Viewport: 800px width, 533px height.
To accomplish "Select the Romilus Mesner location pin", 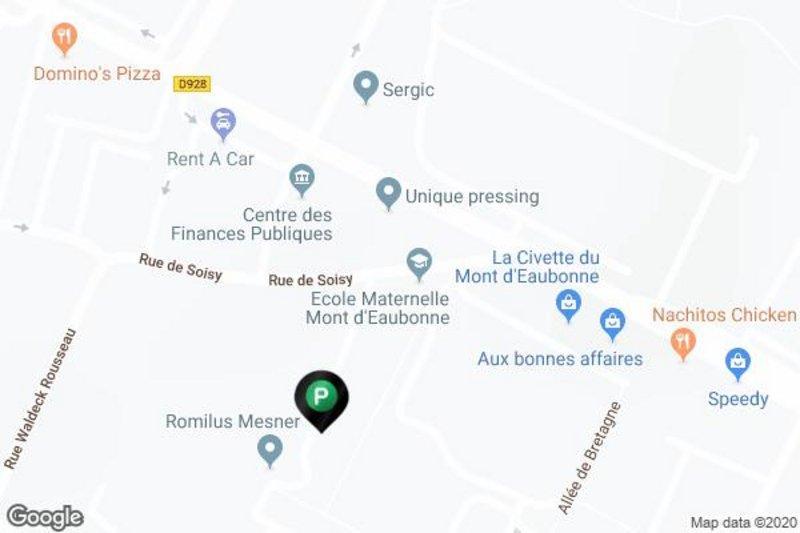I will 269,451.
